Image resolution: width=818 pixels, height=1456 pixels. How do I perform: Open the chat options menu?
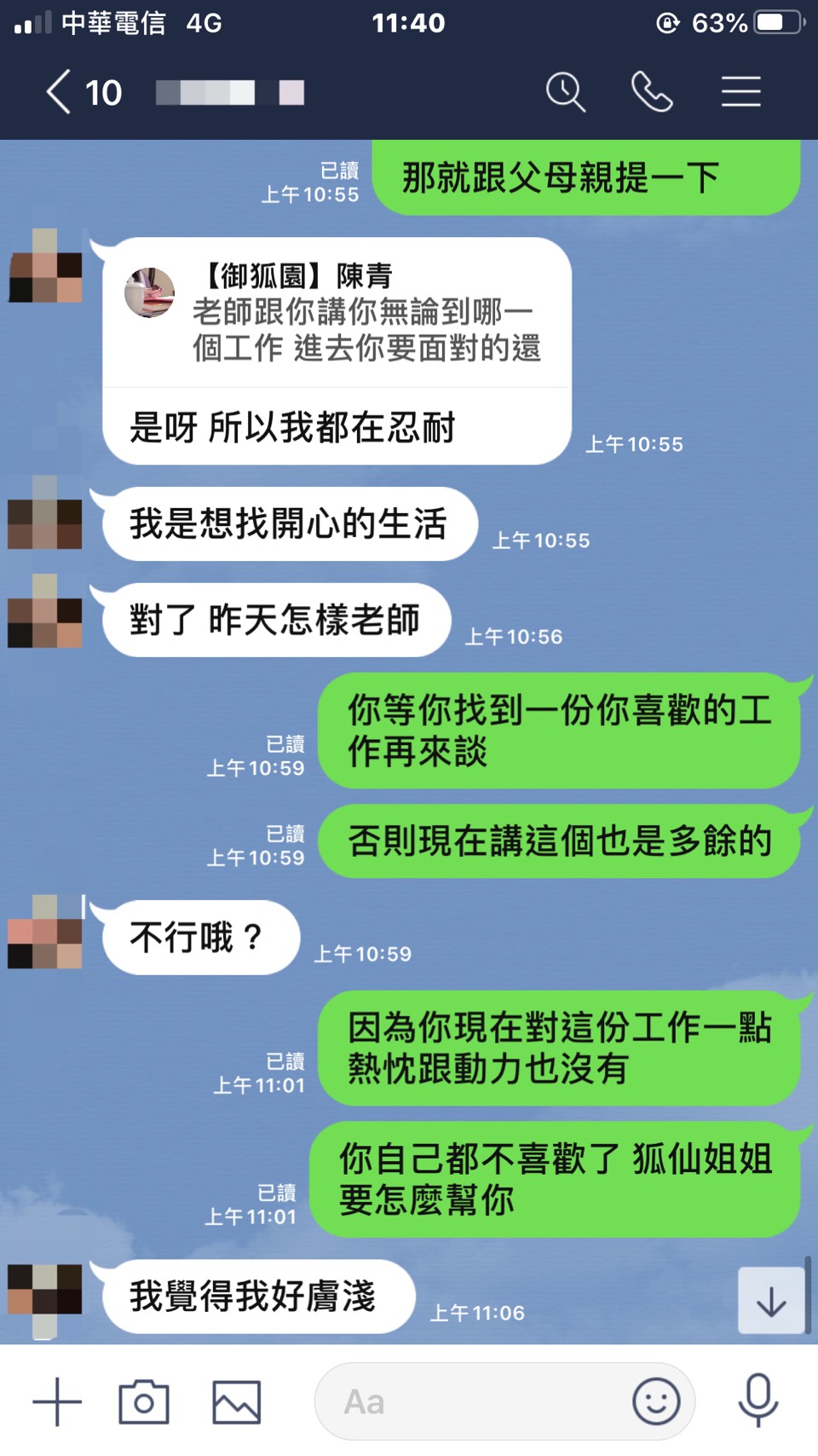click(740, 92)
